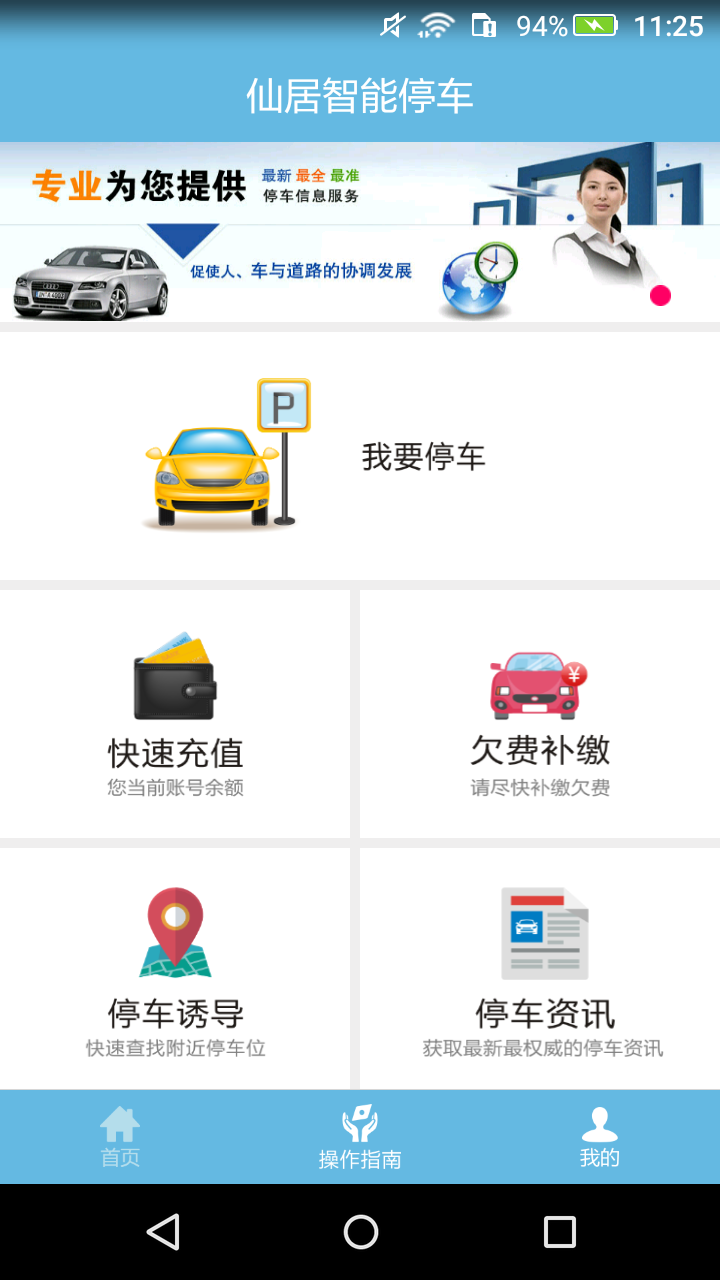Switch to the 操作指南 guide tab
720x1280 pixels.
click(360, 1137)
